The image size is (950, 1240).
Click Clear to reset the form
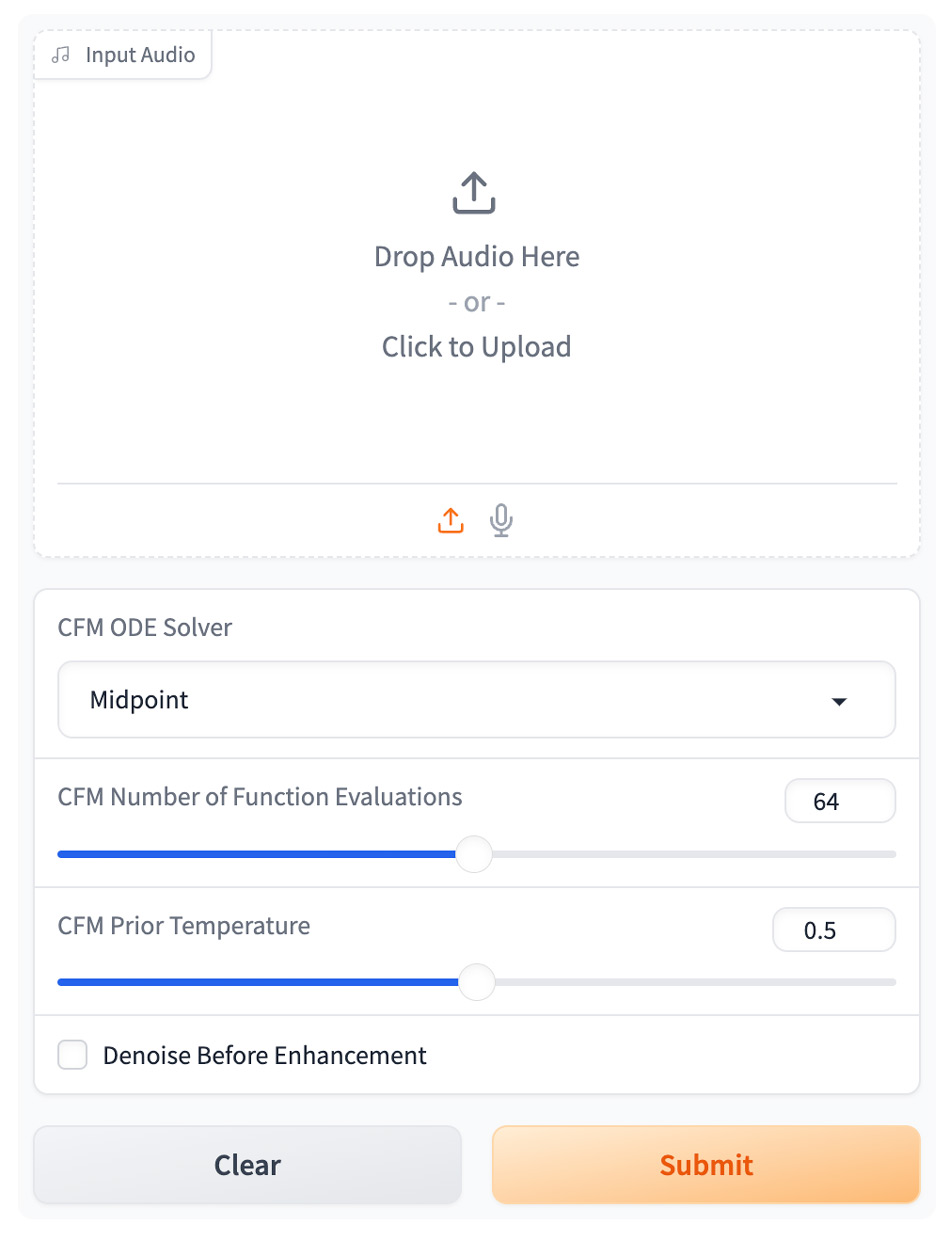coord(246,1165)
